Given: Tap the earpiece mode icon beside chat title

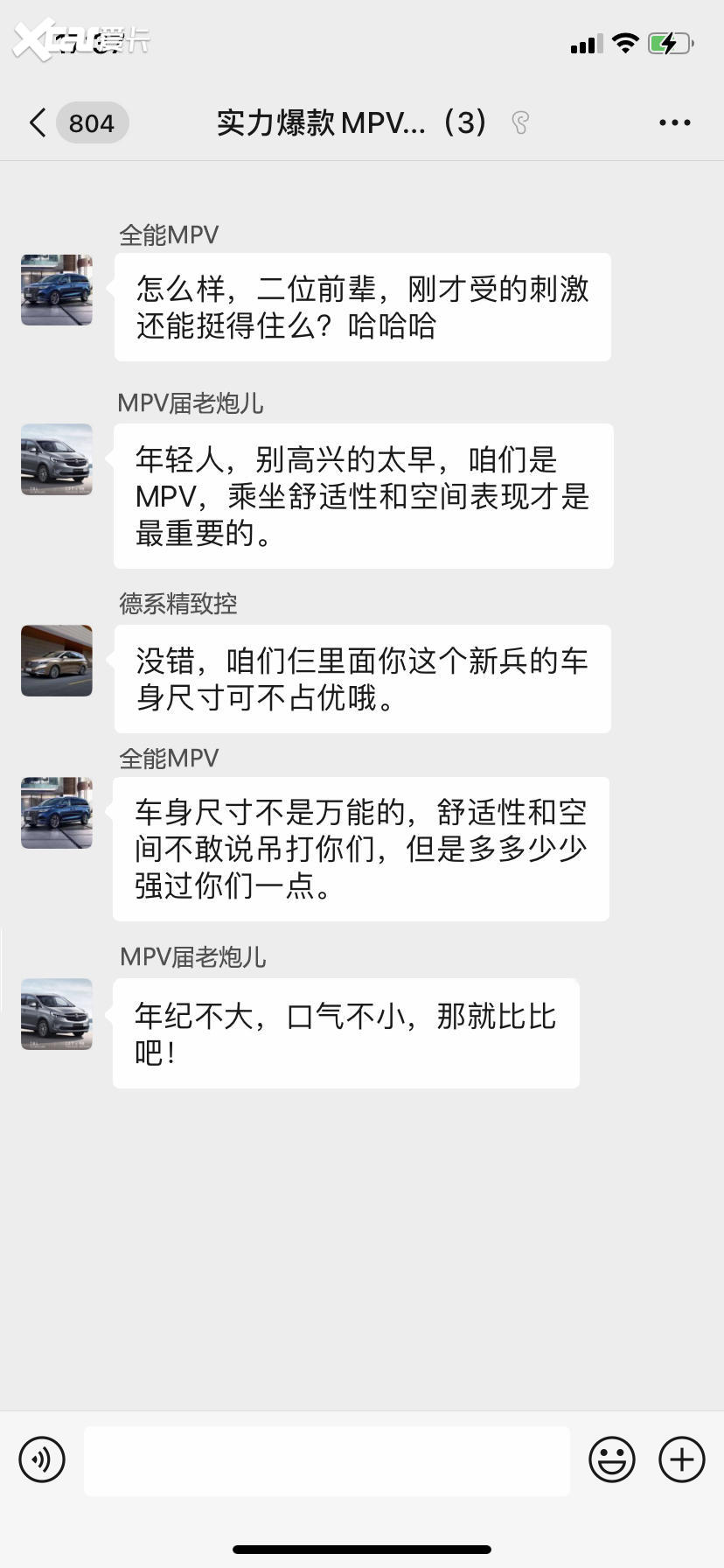Looking at the screenshot, I should 520,123.
